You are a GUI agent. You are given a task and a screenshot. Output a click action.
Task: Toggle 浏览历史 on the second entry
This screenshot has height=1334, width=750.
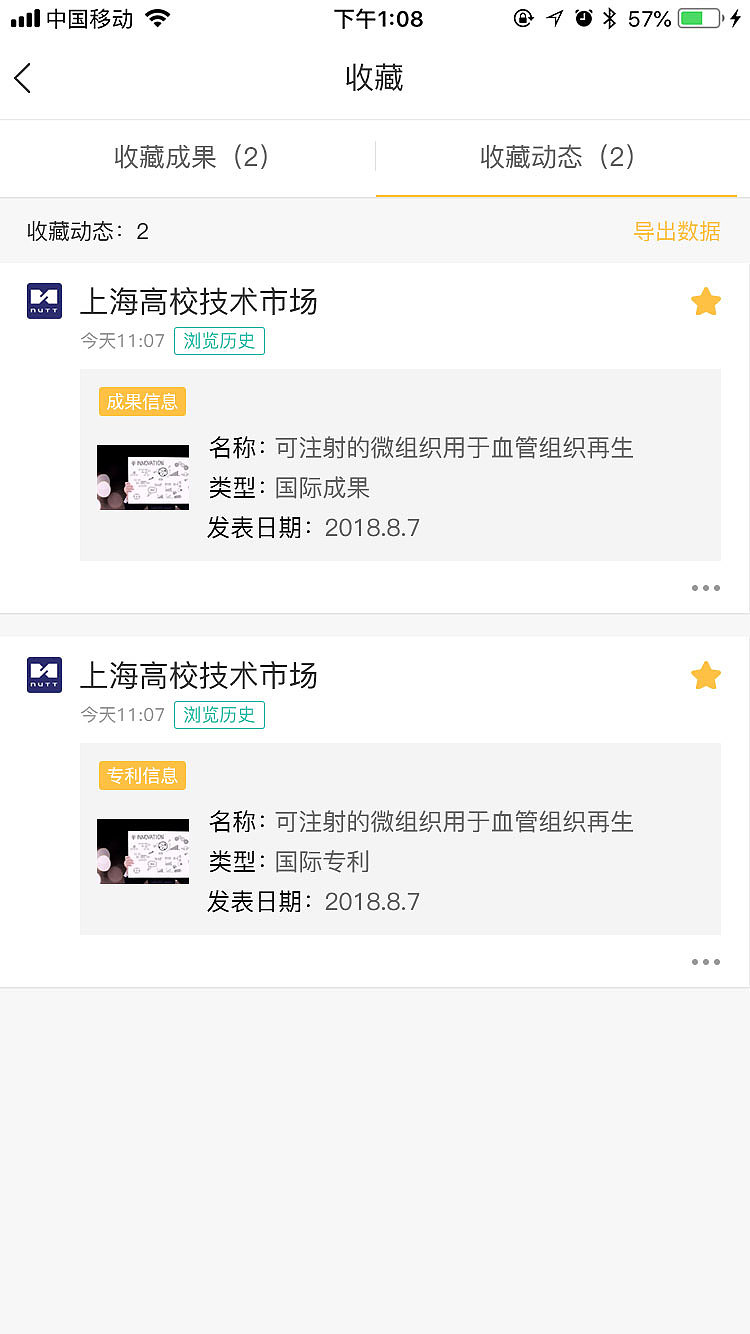pyautogui.click(x=219, y=715)
